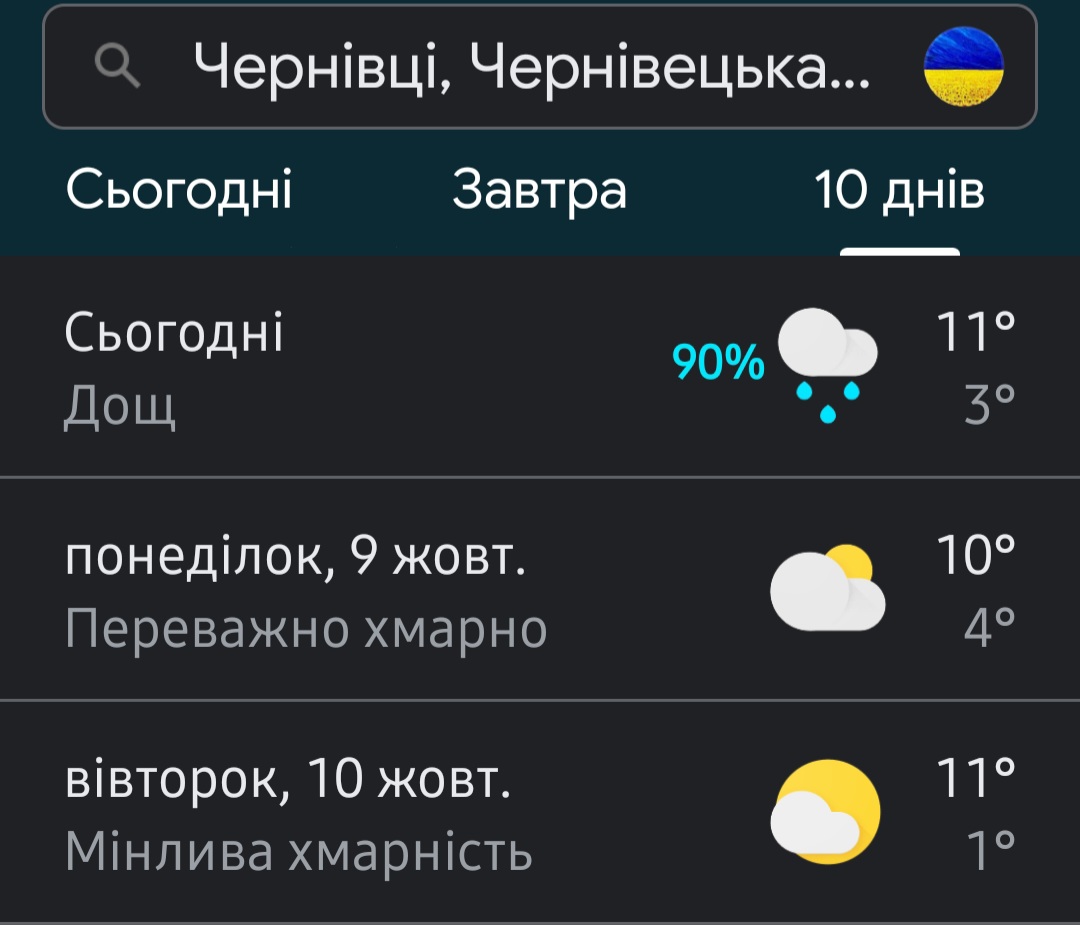Viewport: 1080px width, 925px height.
Task: Tap the Чернівці search field
Action: [530, 68]
